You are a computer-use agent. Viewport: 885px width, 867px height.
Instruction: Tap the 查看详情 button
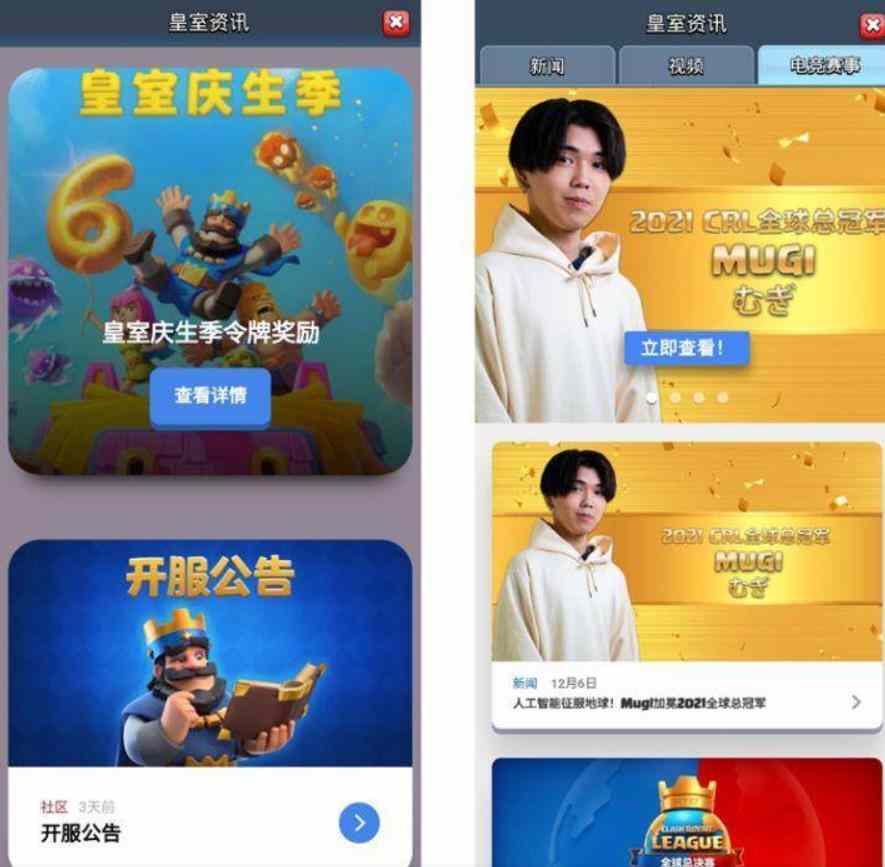coord(210,396)
